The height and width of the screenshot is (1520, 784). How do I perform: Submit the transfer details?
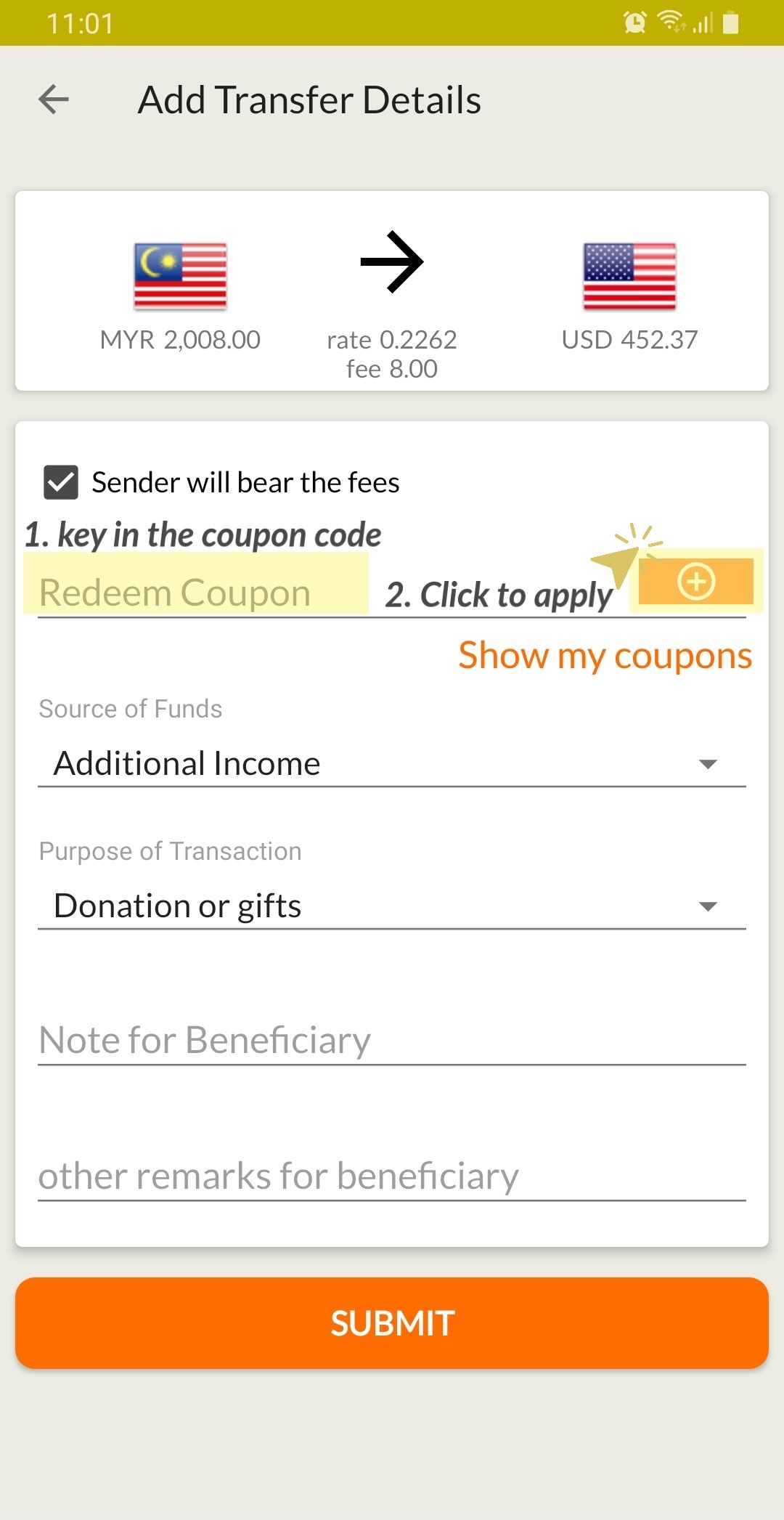392,1322
